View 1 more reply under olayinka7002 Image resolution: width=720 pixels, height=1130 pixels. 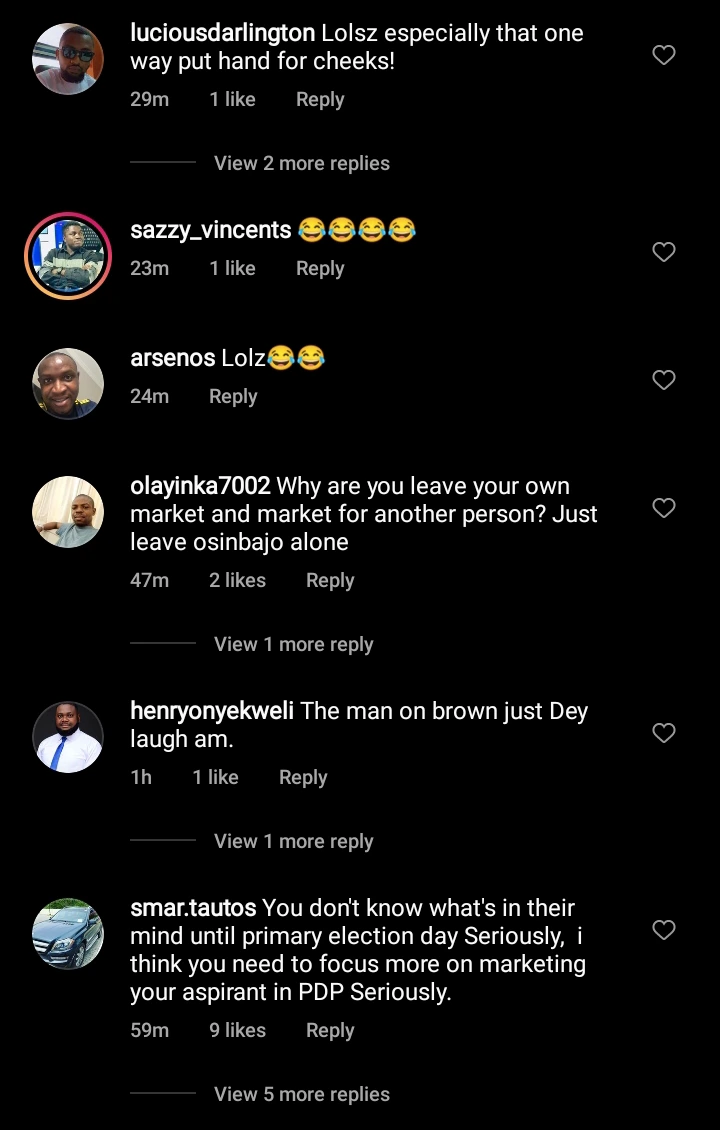pyautogui.click(x=293, y=644)
